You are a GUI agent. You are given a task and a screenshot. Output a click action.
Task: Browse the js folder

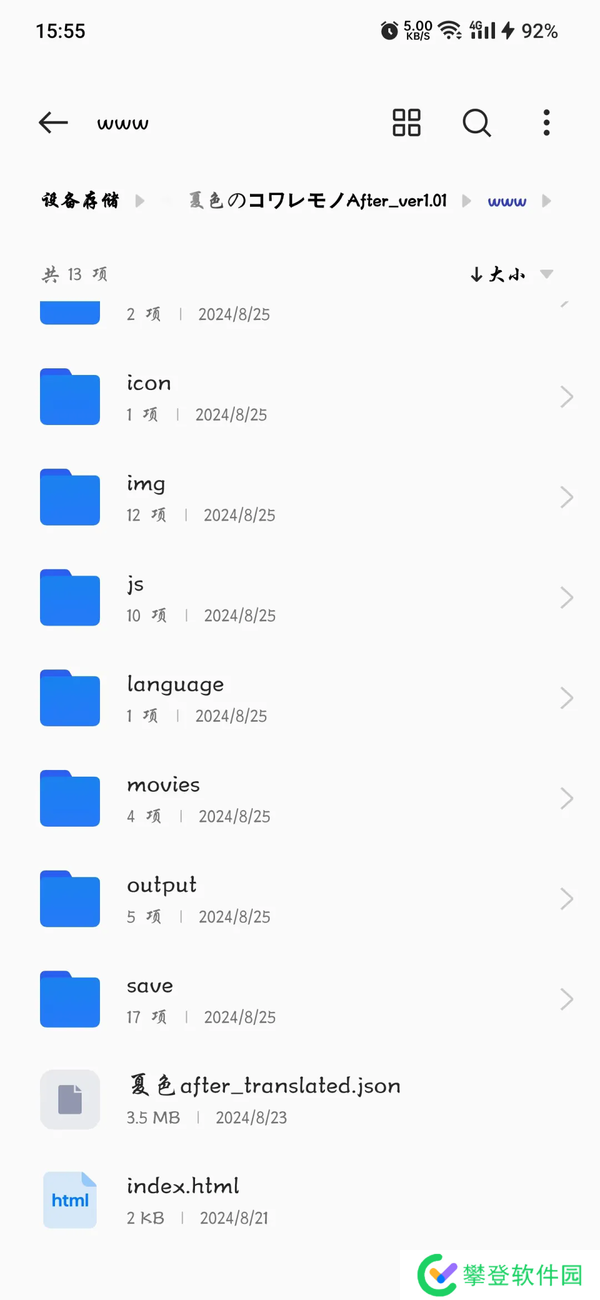[x=300, y=598]
